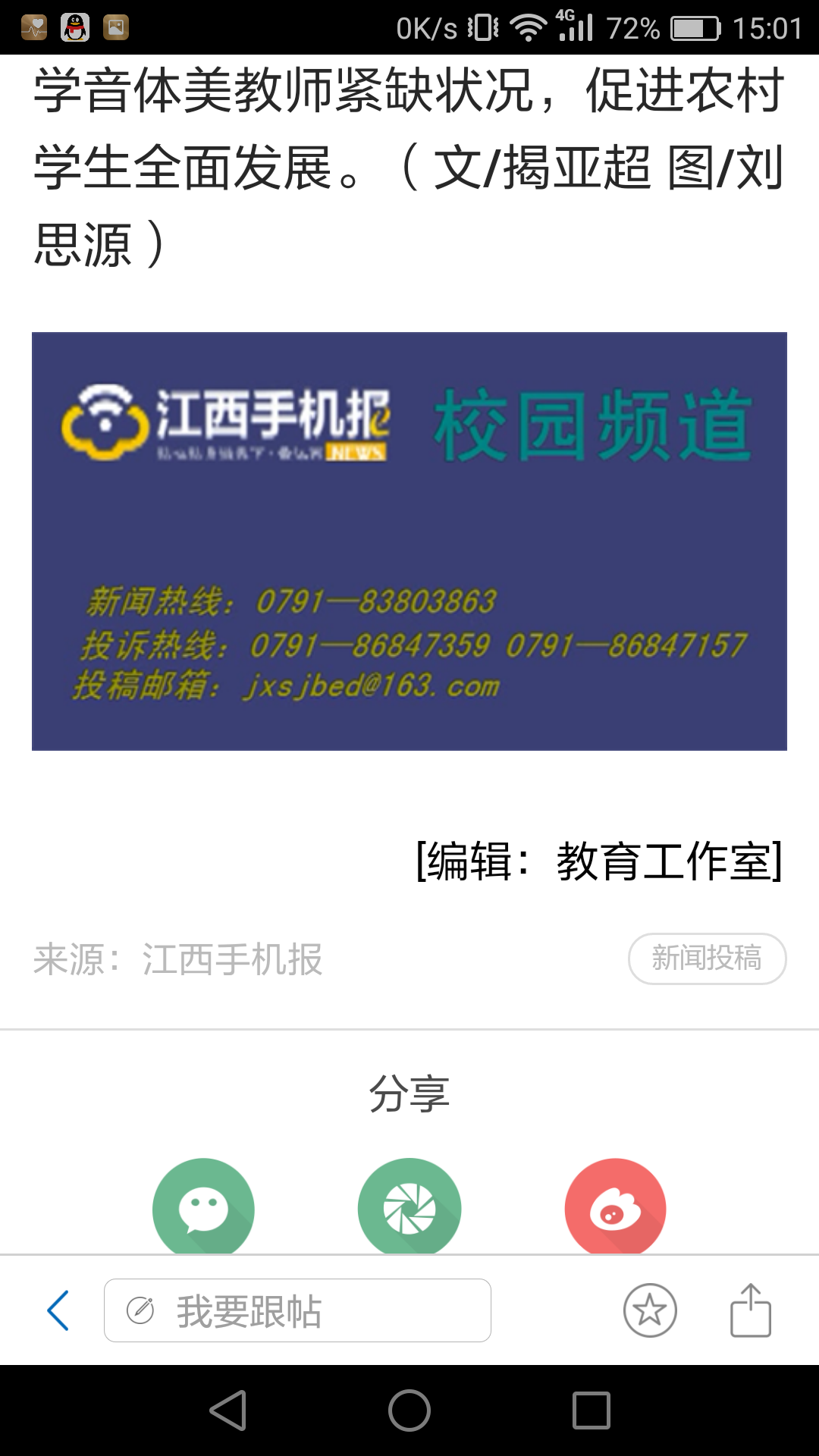Share the article to Weibo

615,1207
